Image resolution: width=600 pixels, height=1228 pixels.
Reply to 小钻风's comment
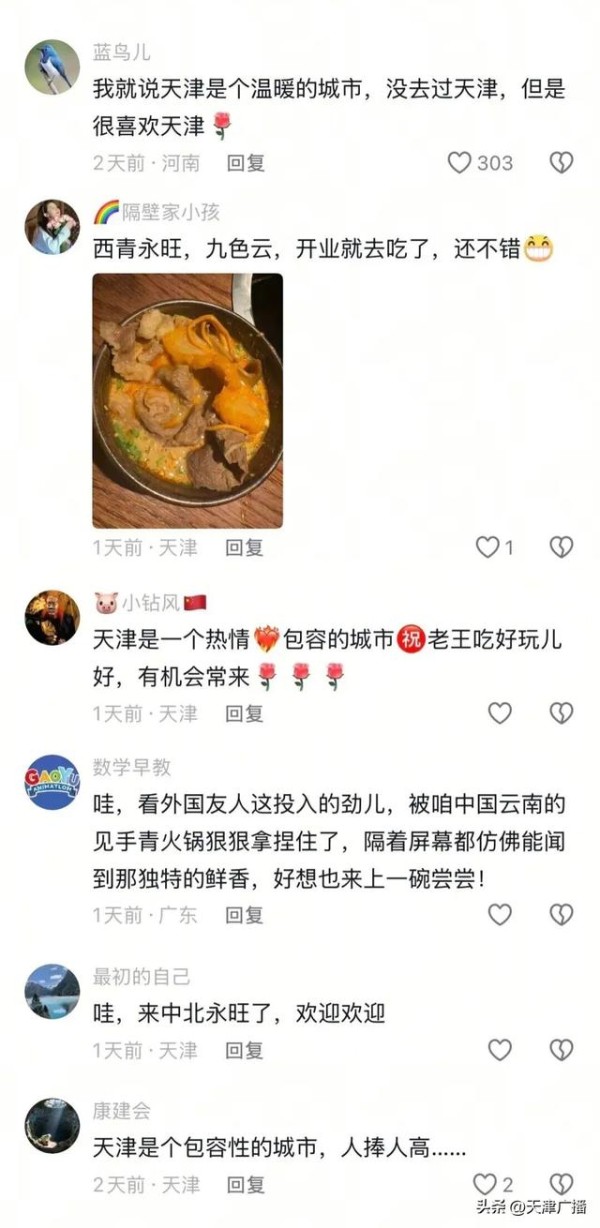point(245,713)
